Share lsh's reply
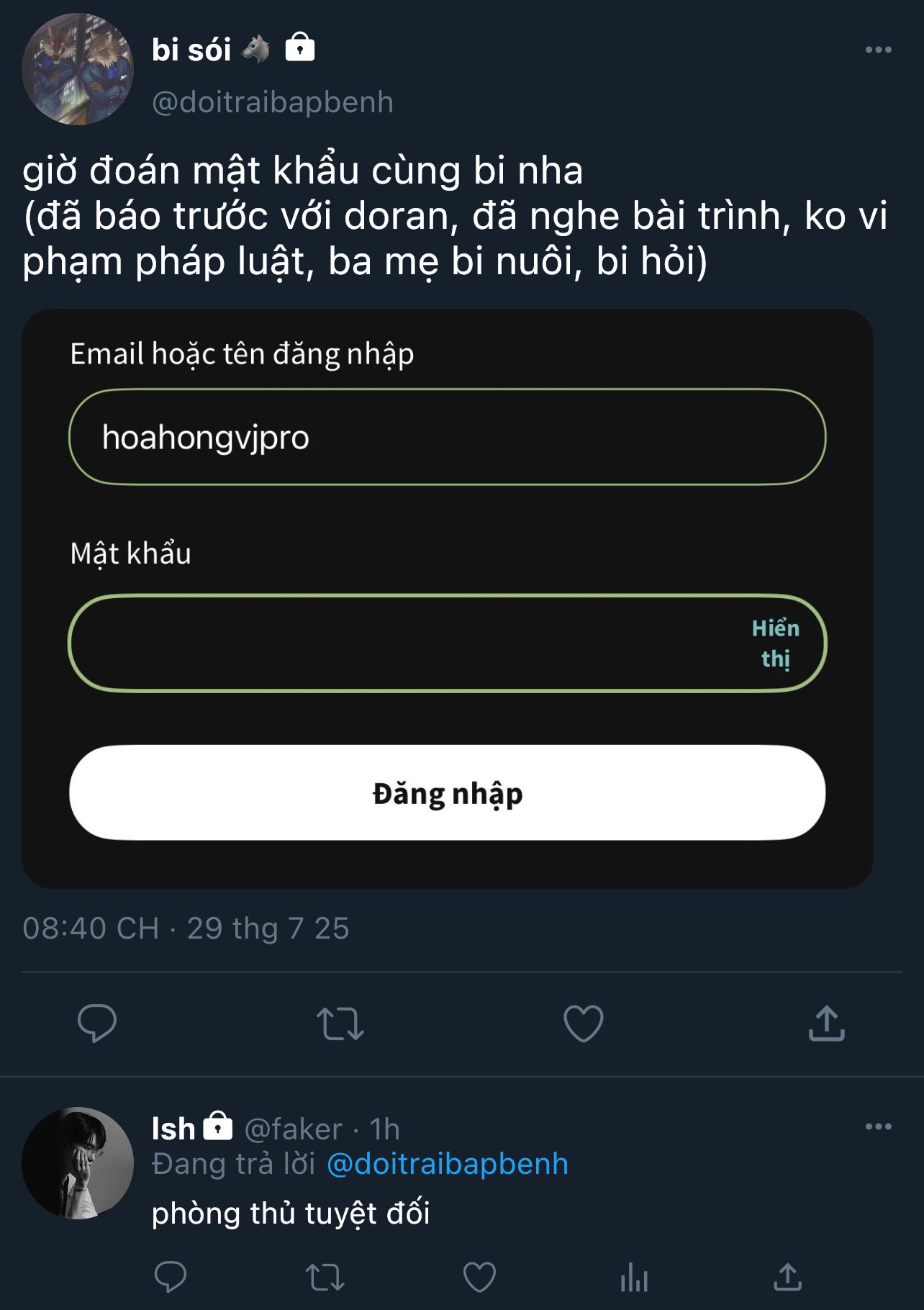 click(x=787, y=1278)
